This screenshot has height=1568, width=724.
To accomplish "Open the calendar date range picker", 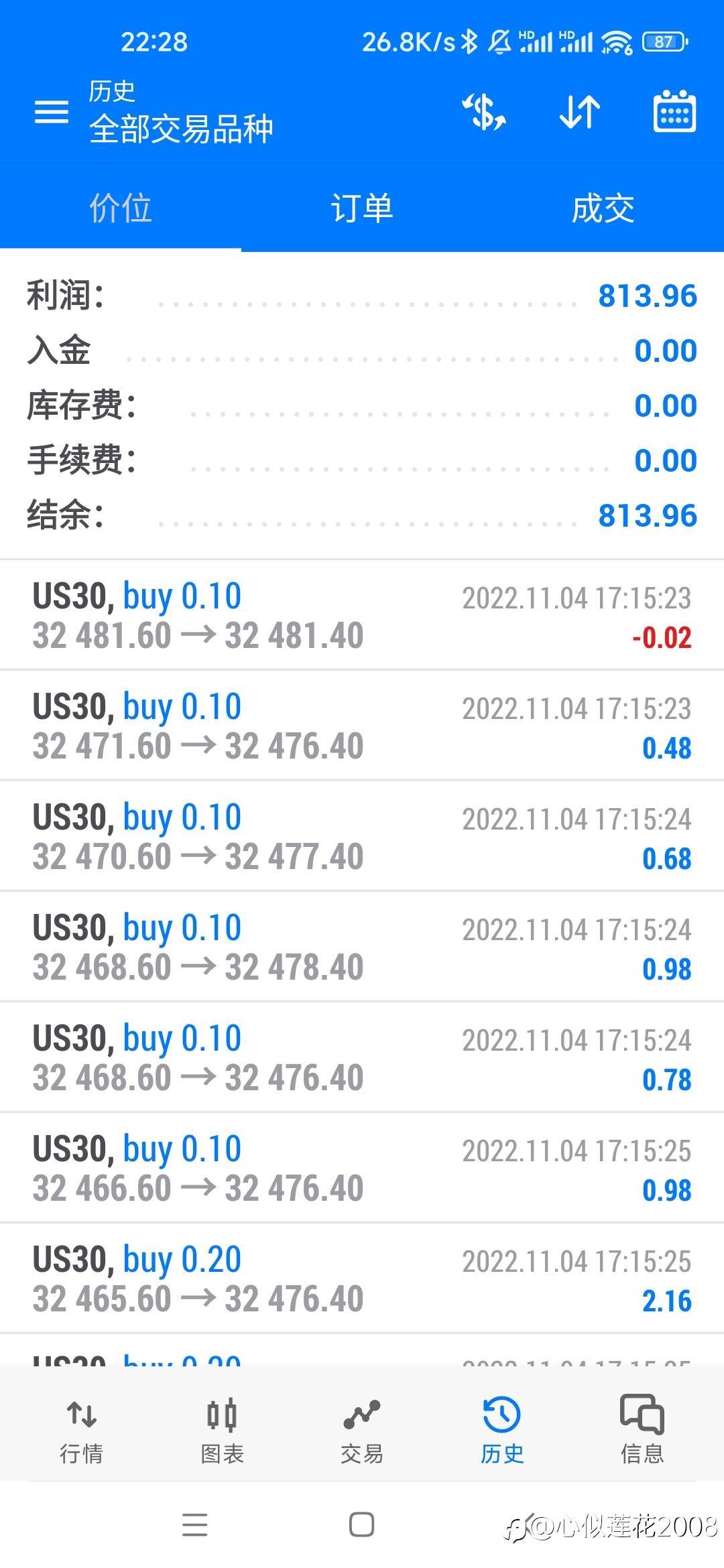I will tap(674, 111).
